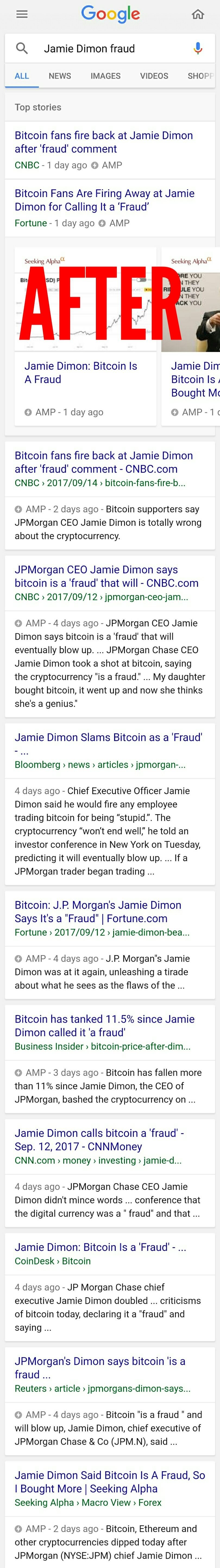The width and height of the screenshot is (220, 1568).
Task: Switch to the News tab
Action: (x=60, y=76)
